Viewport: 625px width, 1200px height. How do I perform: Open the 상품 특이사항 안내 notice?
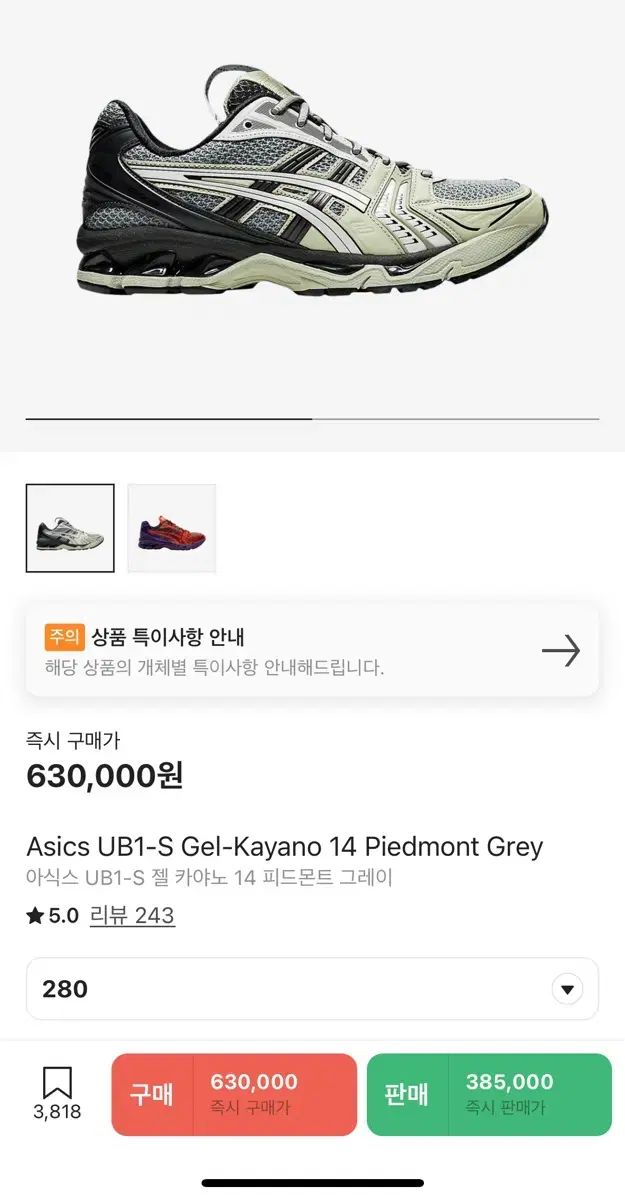click(312, 650)
